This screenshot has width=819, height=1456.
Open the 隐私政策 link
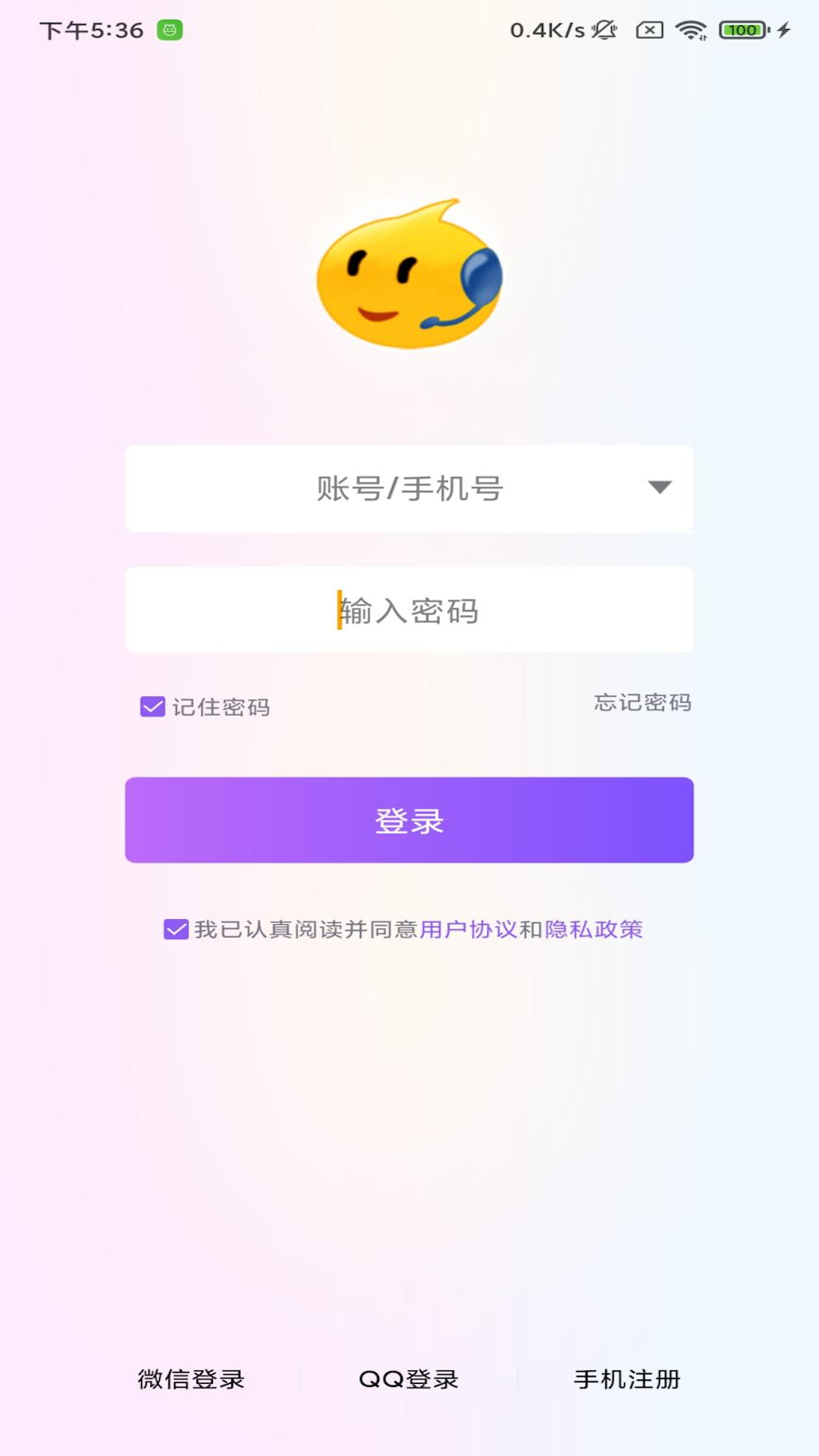coord(594,929)
